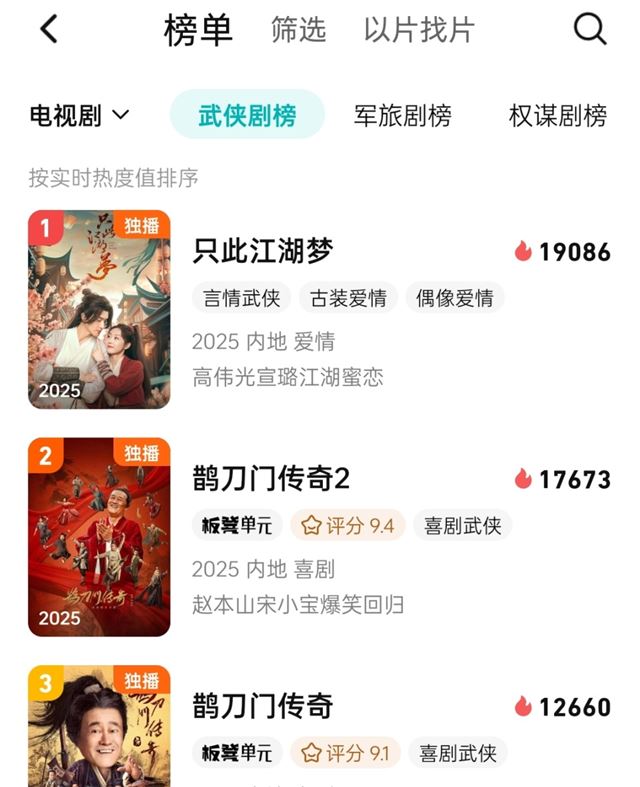Expand the 电视剧 category dropdown

point(80,116)
